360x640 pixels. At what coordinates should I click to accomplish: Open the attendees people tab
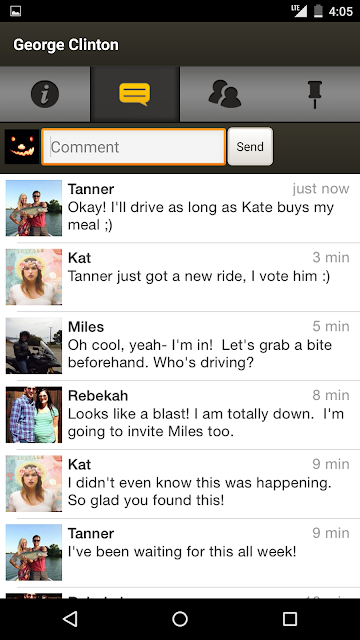coord(225,94)
